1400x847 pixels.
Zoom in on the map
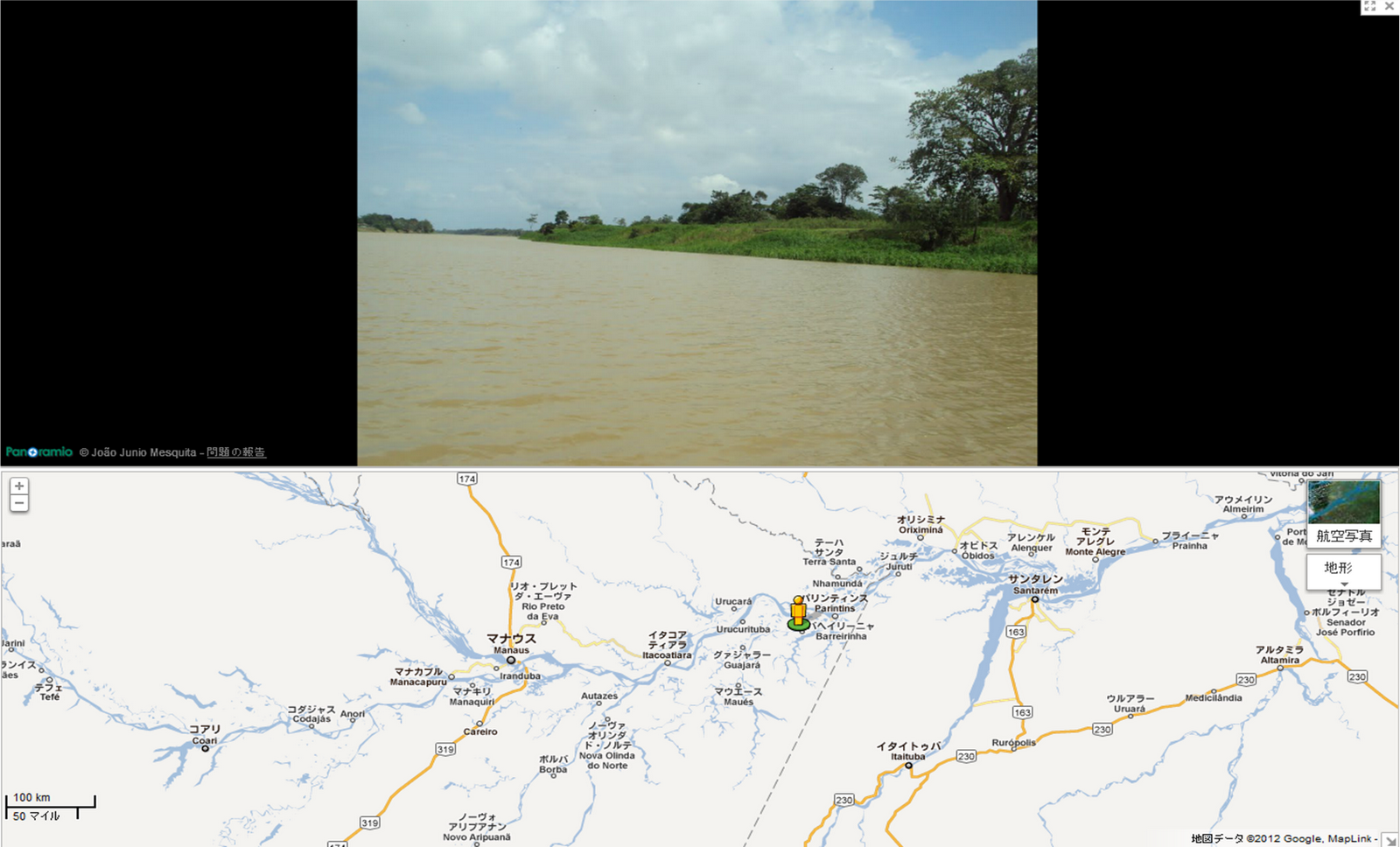[19, 486]
